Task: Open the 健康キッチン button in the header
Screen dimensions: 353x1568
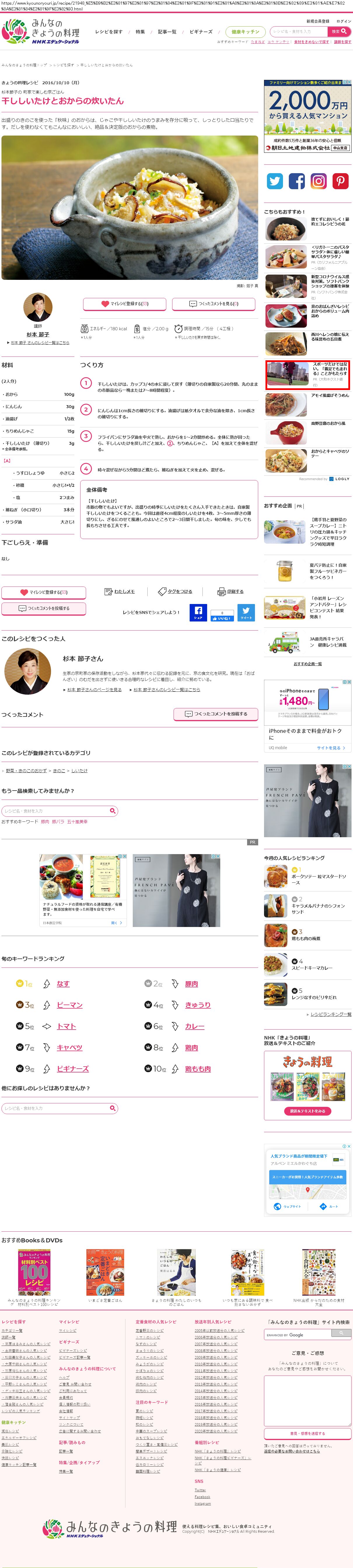Action: (245, 32)
